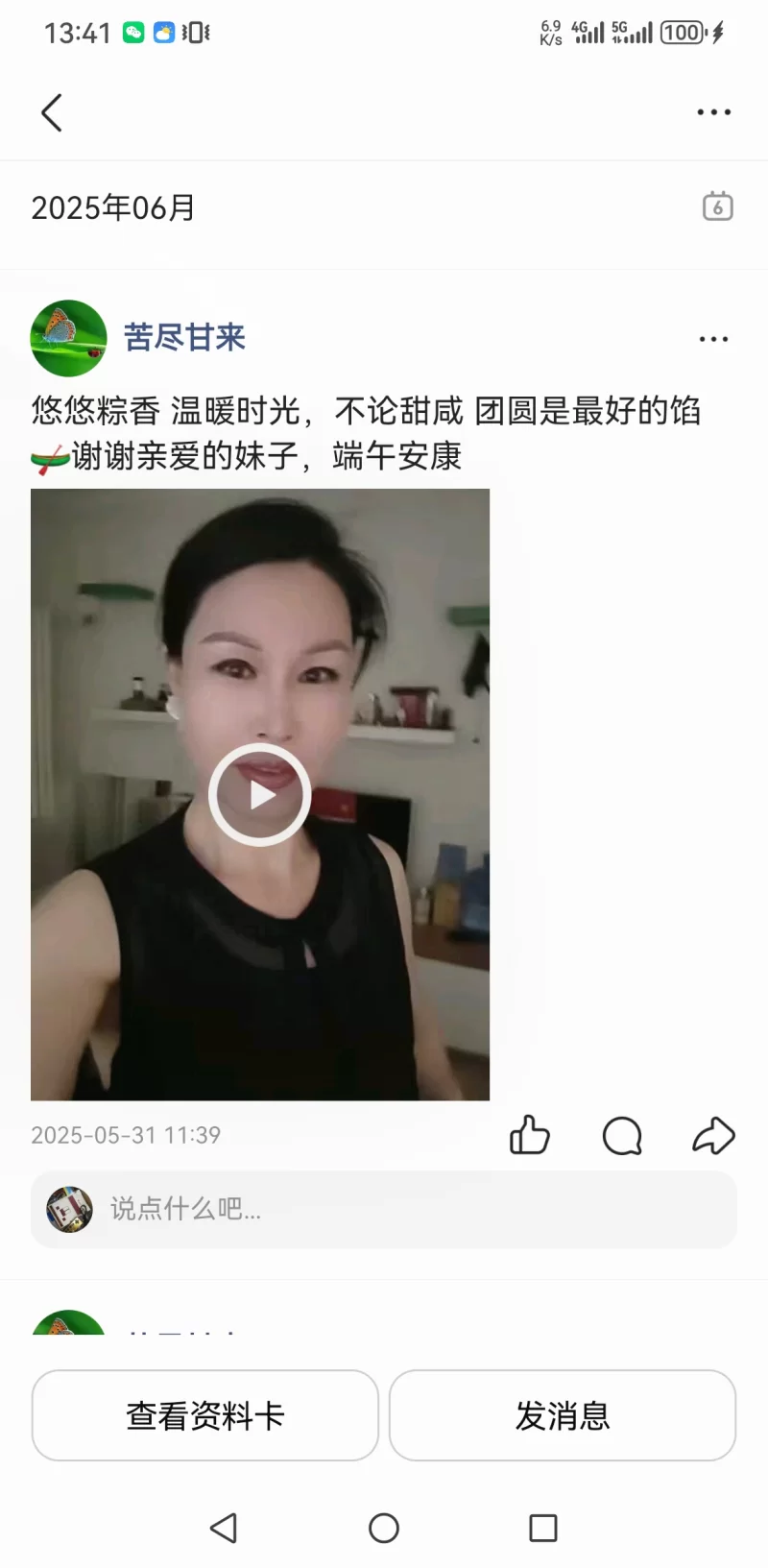Screen dimensions: 768x1568
Task: Go to the system home screen
Action: pyautogui.click(x=384, y=1528)
